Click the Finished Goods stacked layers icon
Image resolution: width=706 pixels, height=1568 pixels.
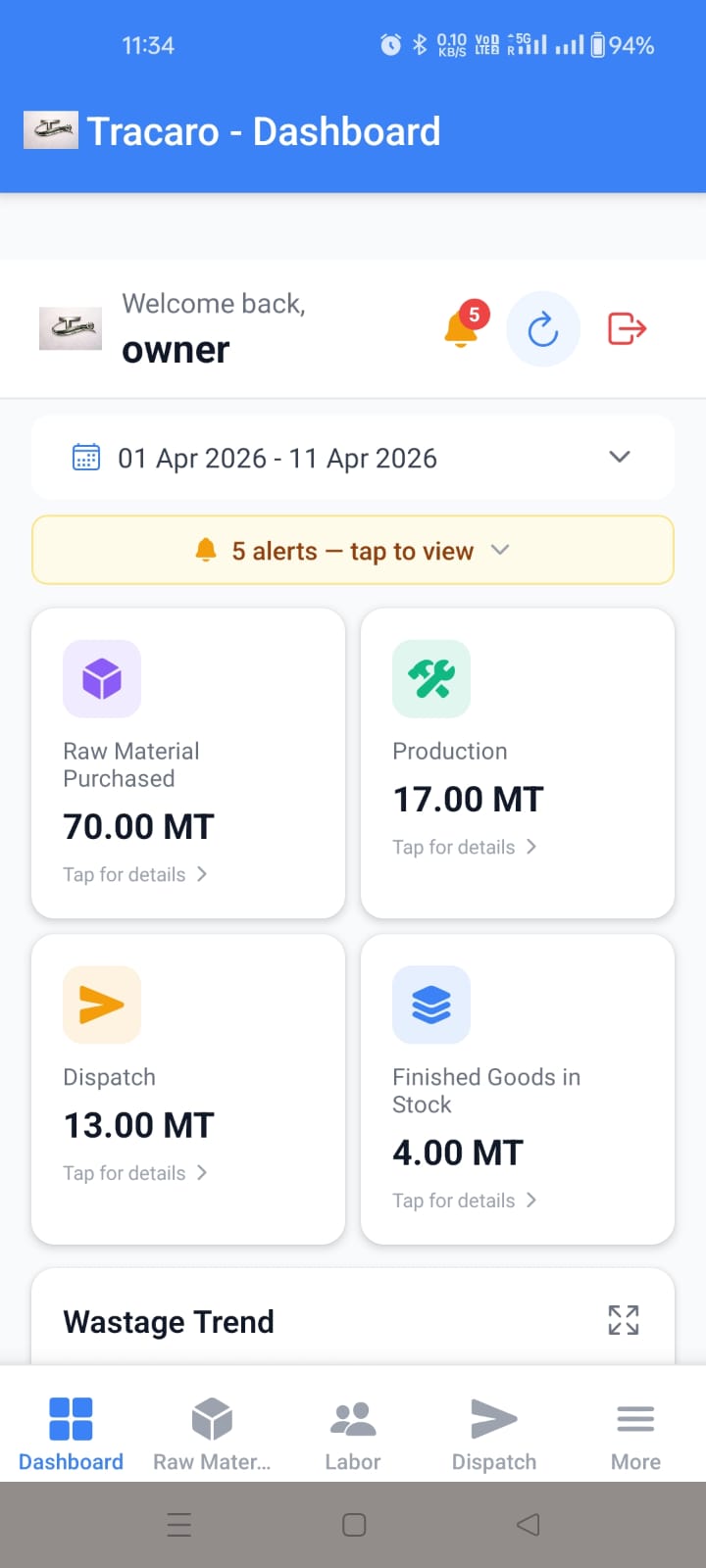click(x=431, y=1004)
